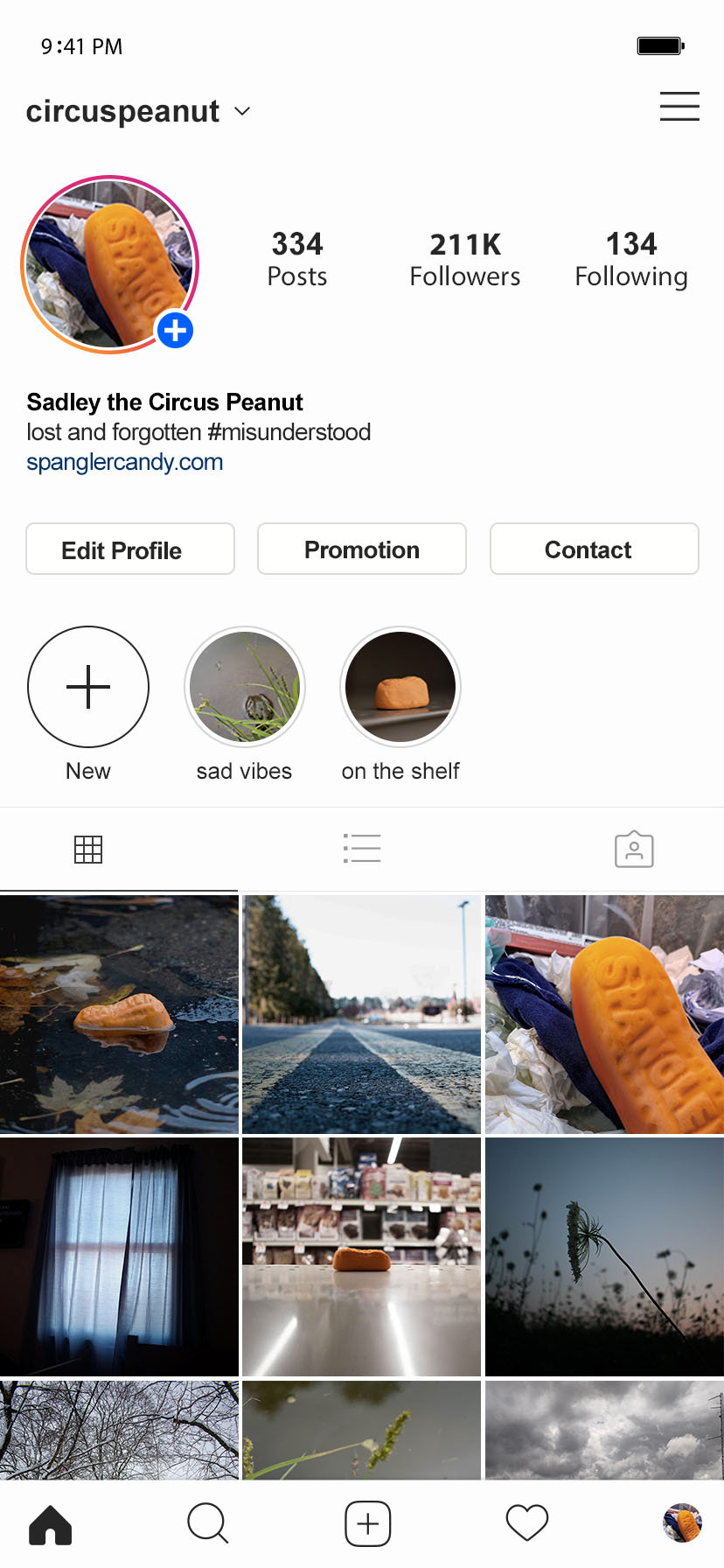
Task: Open the spanglercandy.com link
Action: [125, 462]
